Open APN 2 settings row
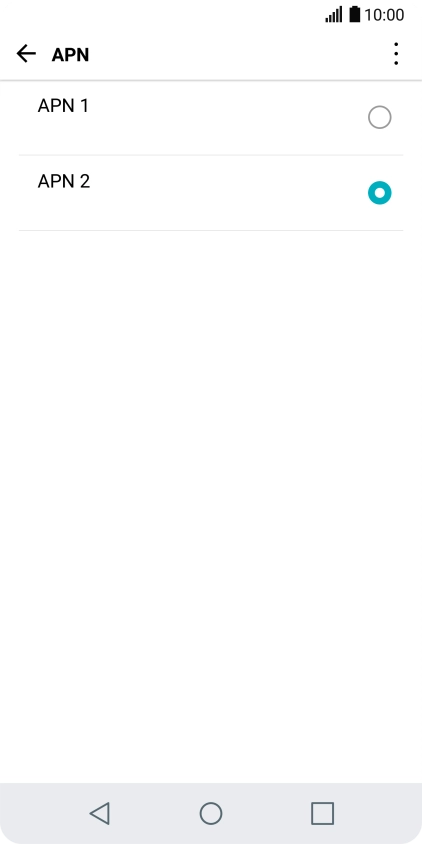This screenshot has width=422, height=844. point(211,193)
